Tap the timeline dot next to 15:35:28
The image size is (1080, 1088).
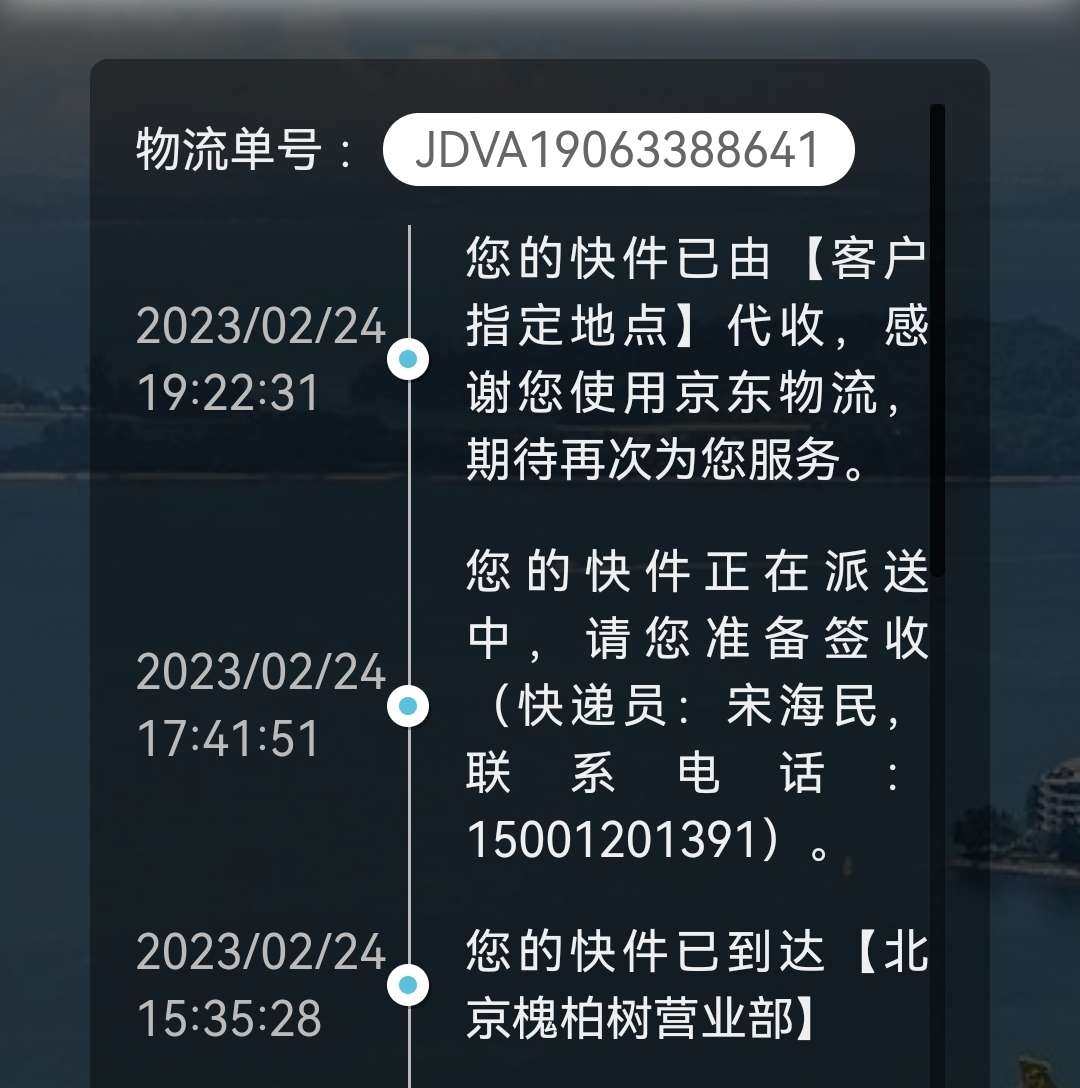click(x=408, y=985)
